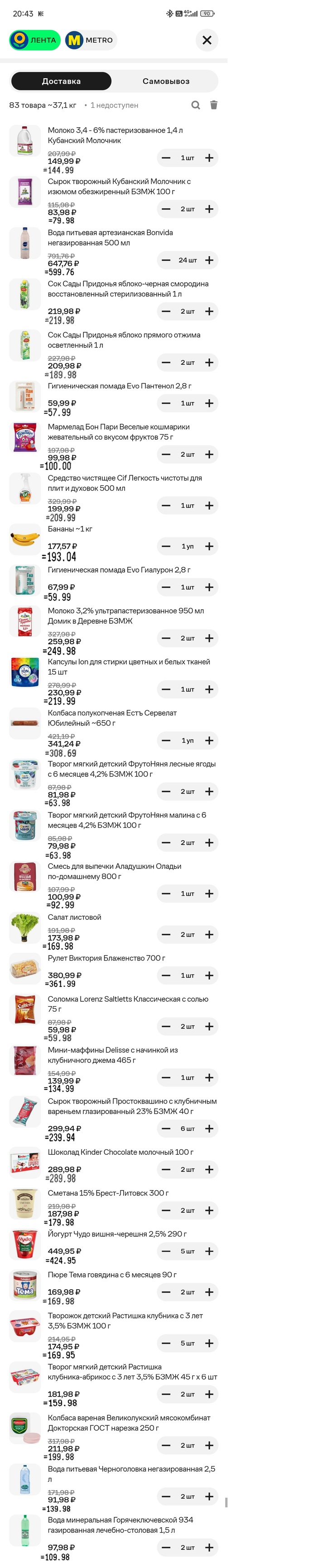Select the Доставка delivery option
Image resolution: width=317 pixels, height=1568 pixels.
(62, 81)
